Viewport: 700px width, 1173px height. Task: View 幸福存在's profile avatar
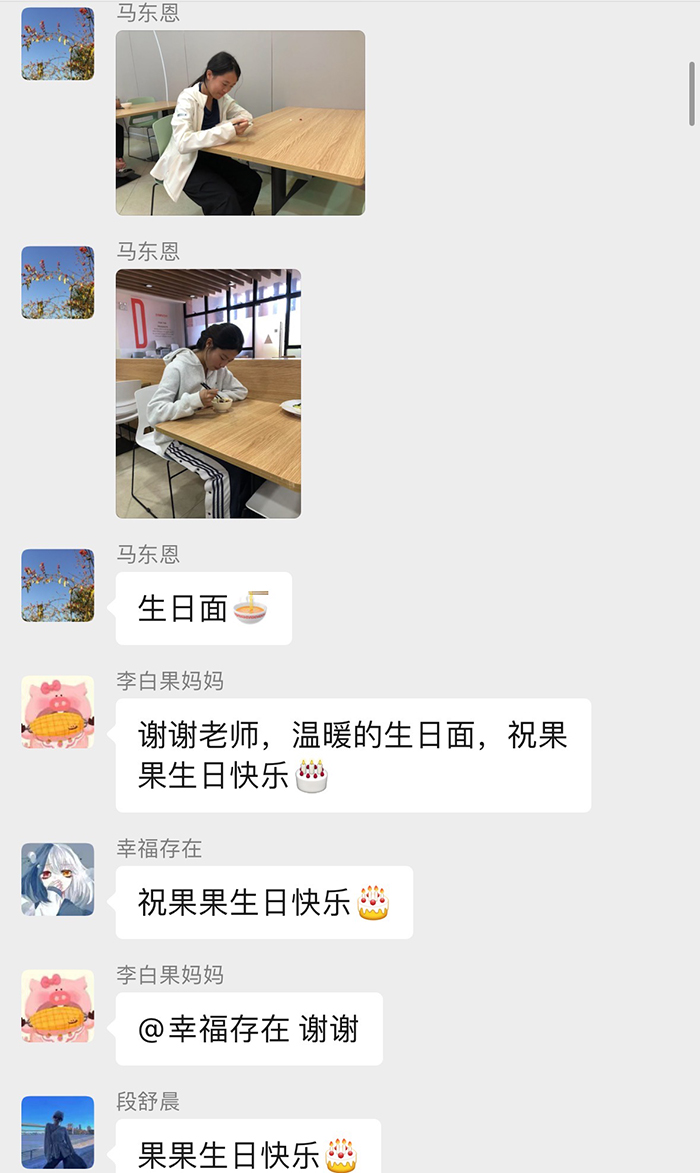tap(58, 879)
